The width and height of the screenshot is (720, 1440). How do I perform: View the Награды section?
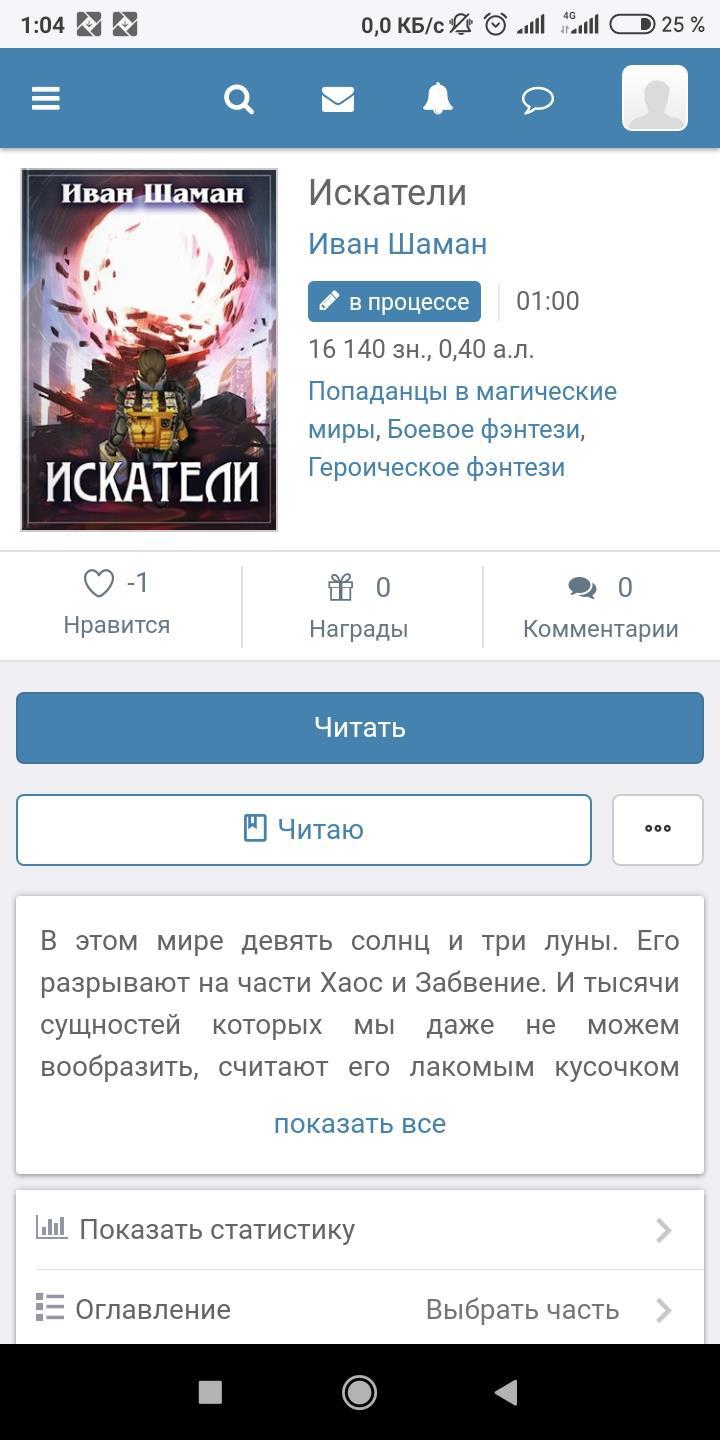[x=359, y=606]
